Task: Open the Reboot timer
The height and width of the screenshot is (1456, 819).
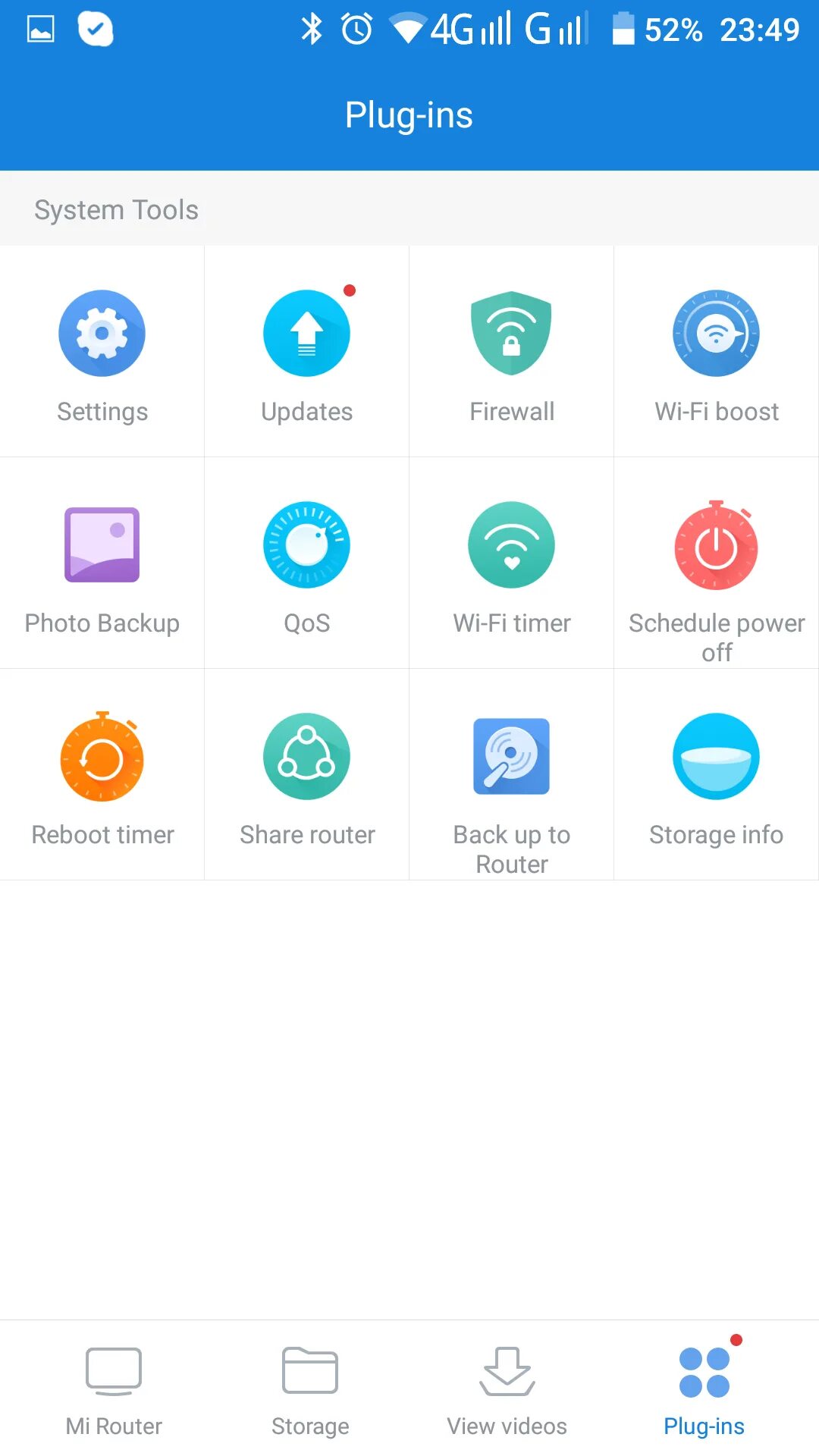Action: click(102, 775)
